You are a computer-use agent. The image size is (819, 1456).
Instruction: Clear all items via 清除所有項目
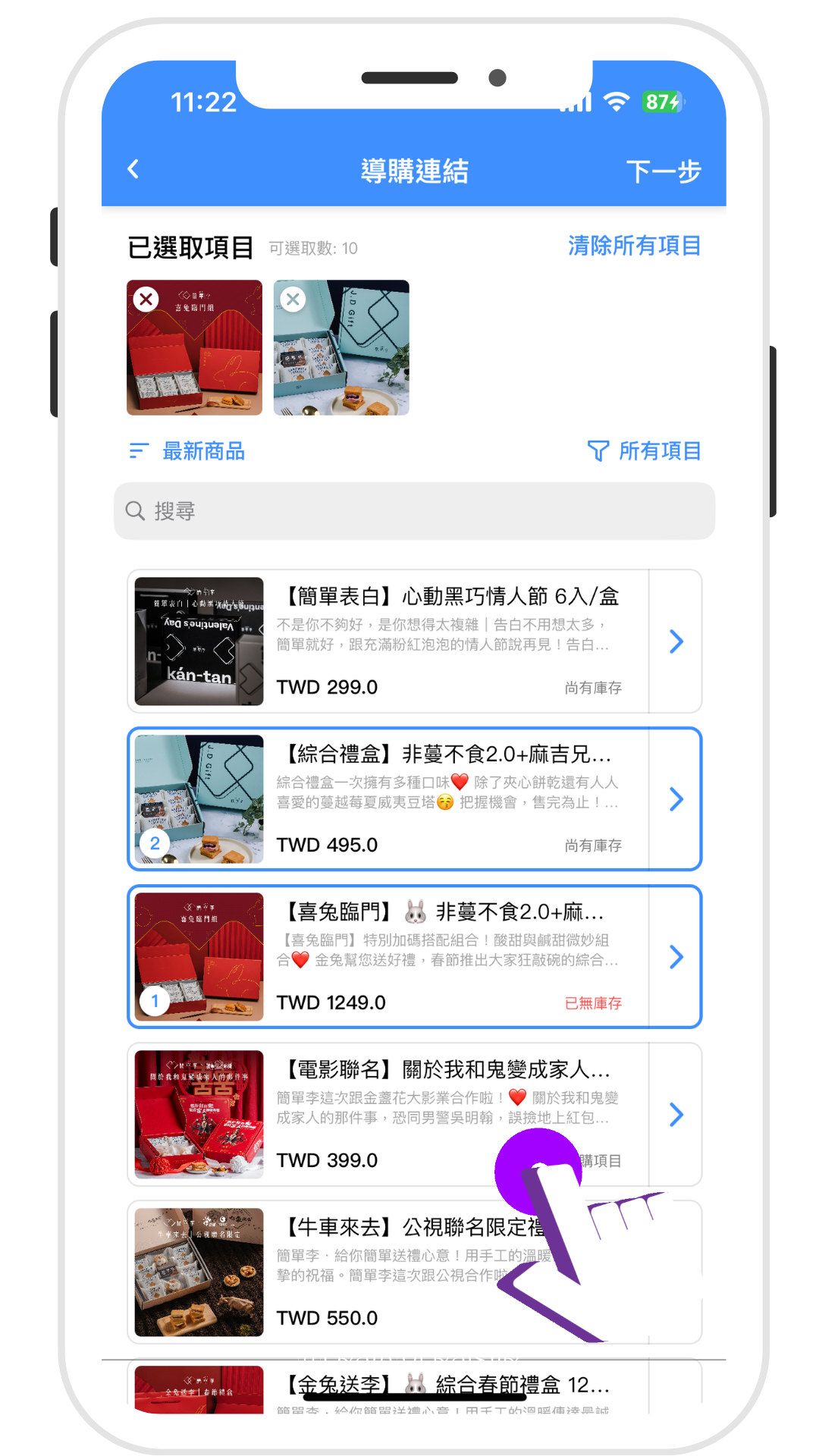(x=634, y=246)
